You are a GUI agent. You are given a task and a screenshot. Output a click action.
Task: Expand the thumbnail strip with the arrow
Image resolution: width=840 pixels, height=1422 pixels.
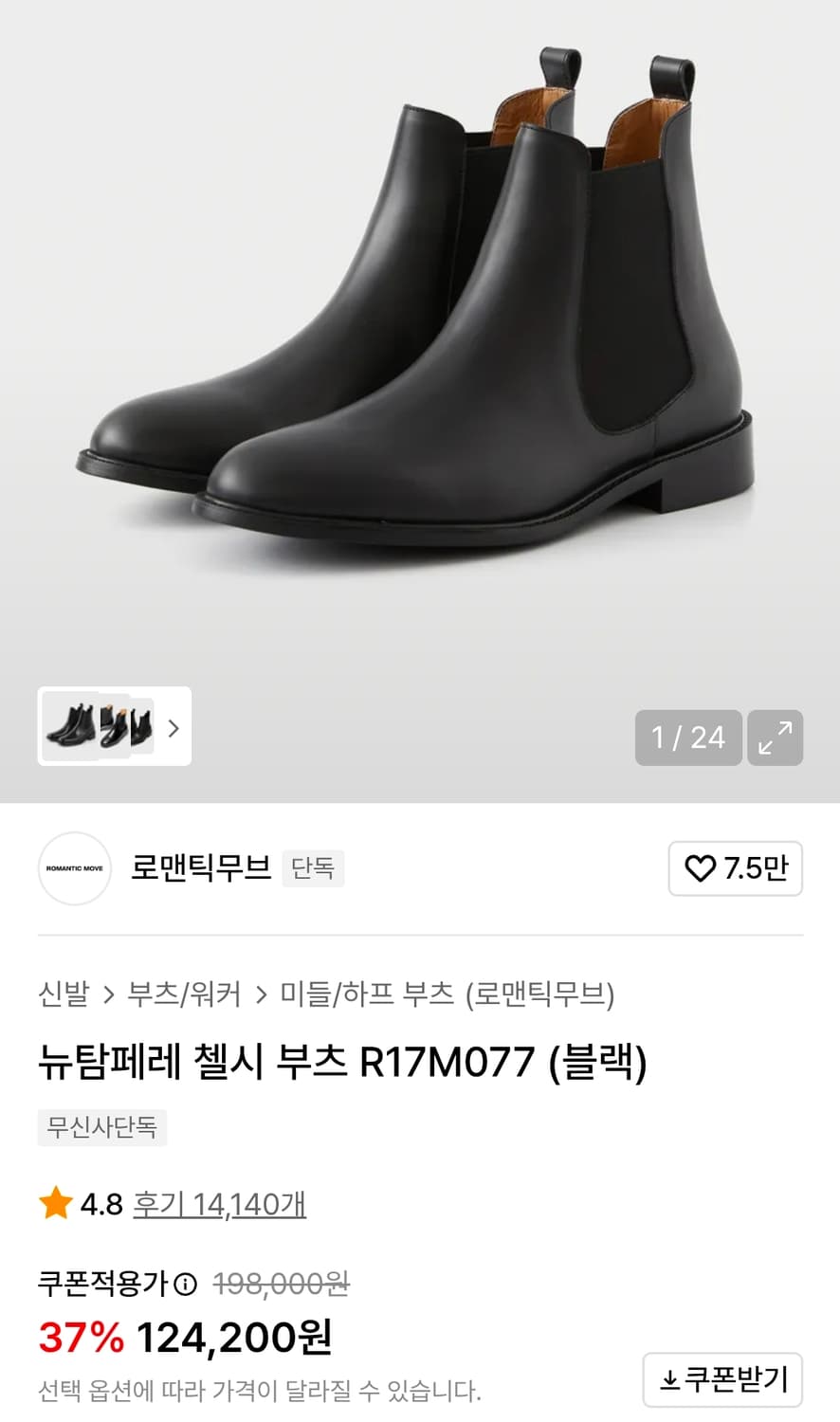(173, 728)
